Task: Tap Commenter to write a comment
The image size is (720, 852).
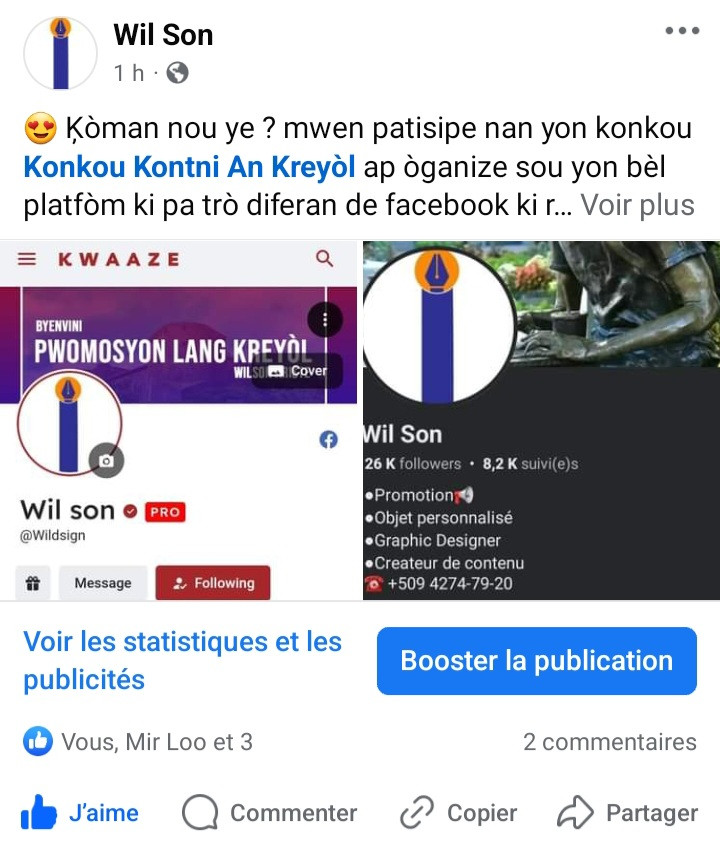Action: click(x=270, y=813)
